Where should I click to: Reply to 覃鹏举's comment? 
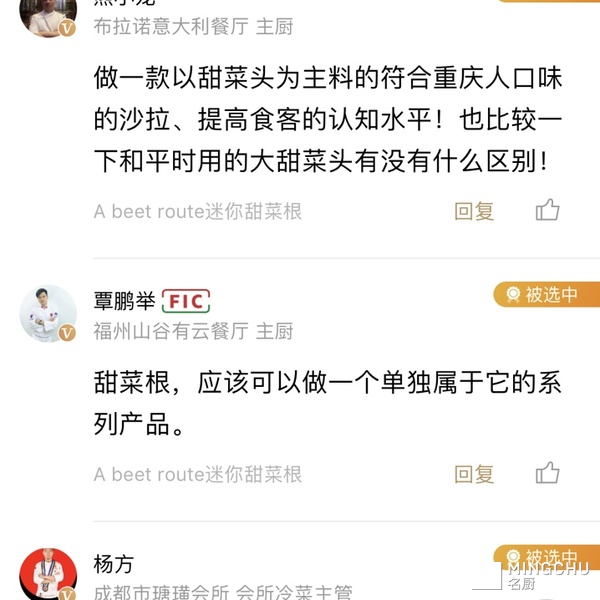pyautogui.click(x=474, y=474)
